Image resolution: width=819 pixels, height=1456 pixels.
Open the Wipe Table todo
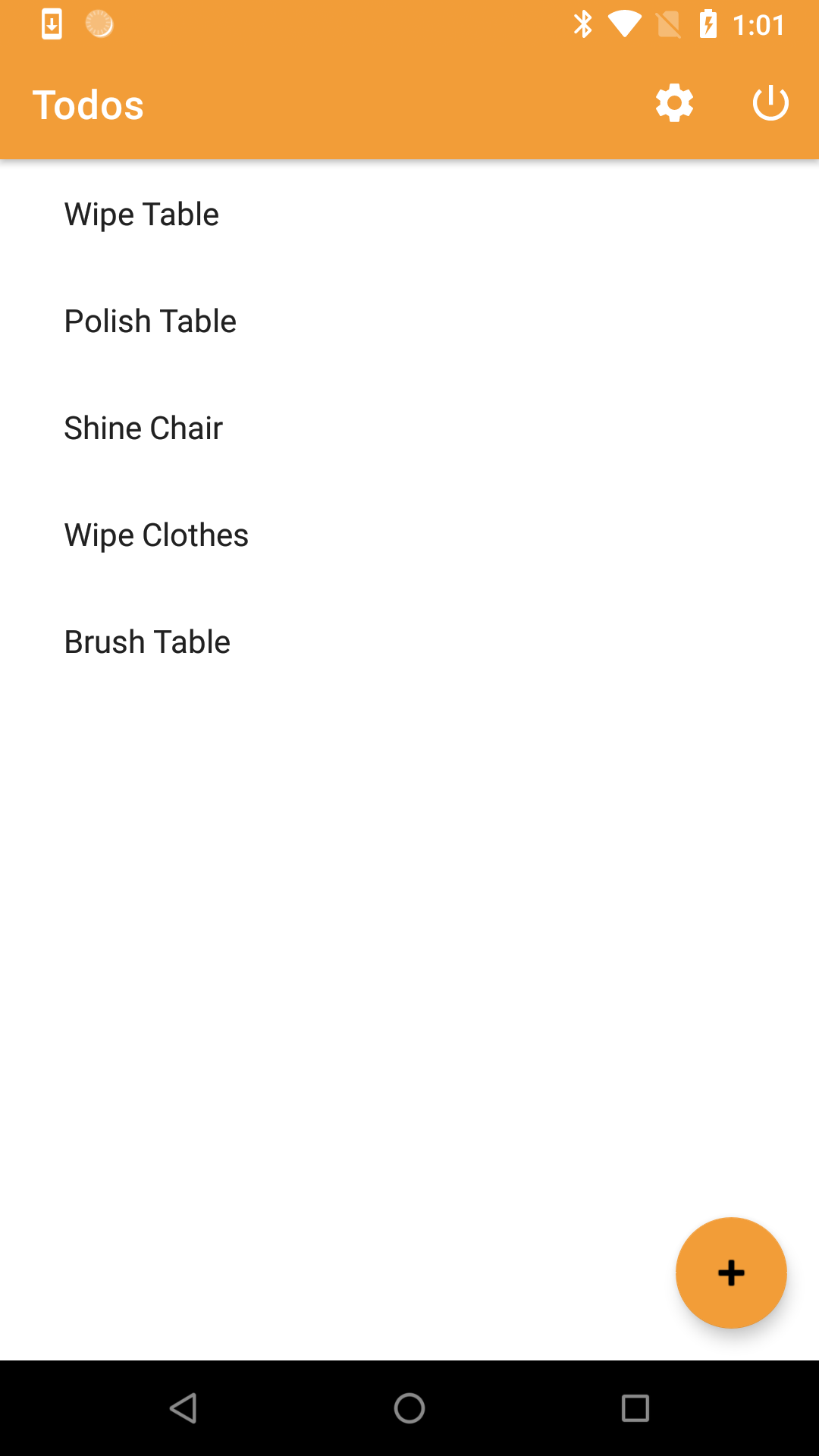tap(142, 215)
